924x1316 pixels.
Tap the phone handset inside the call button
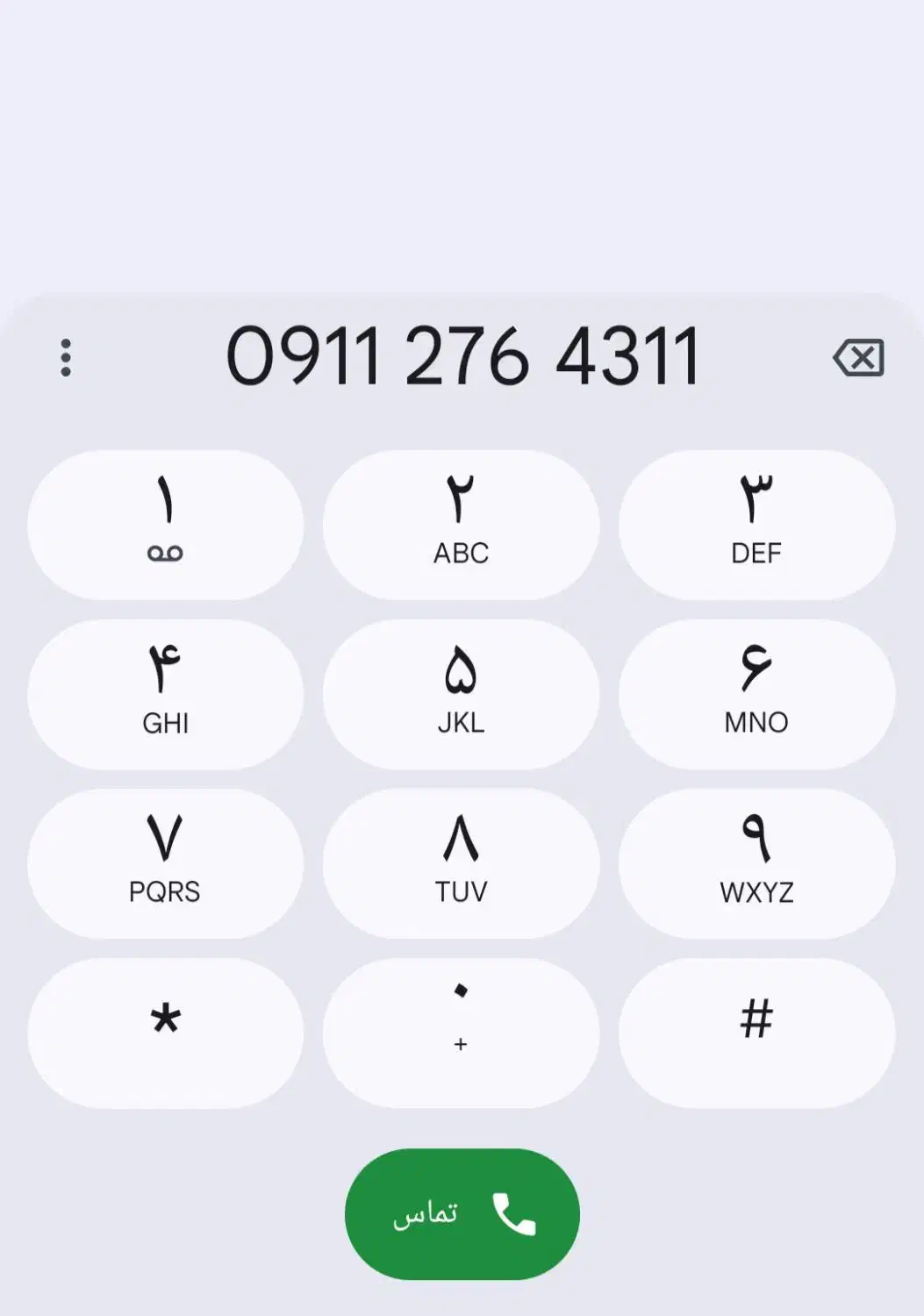click(512, 1214)
